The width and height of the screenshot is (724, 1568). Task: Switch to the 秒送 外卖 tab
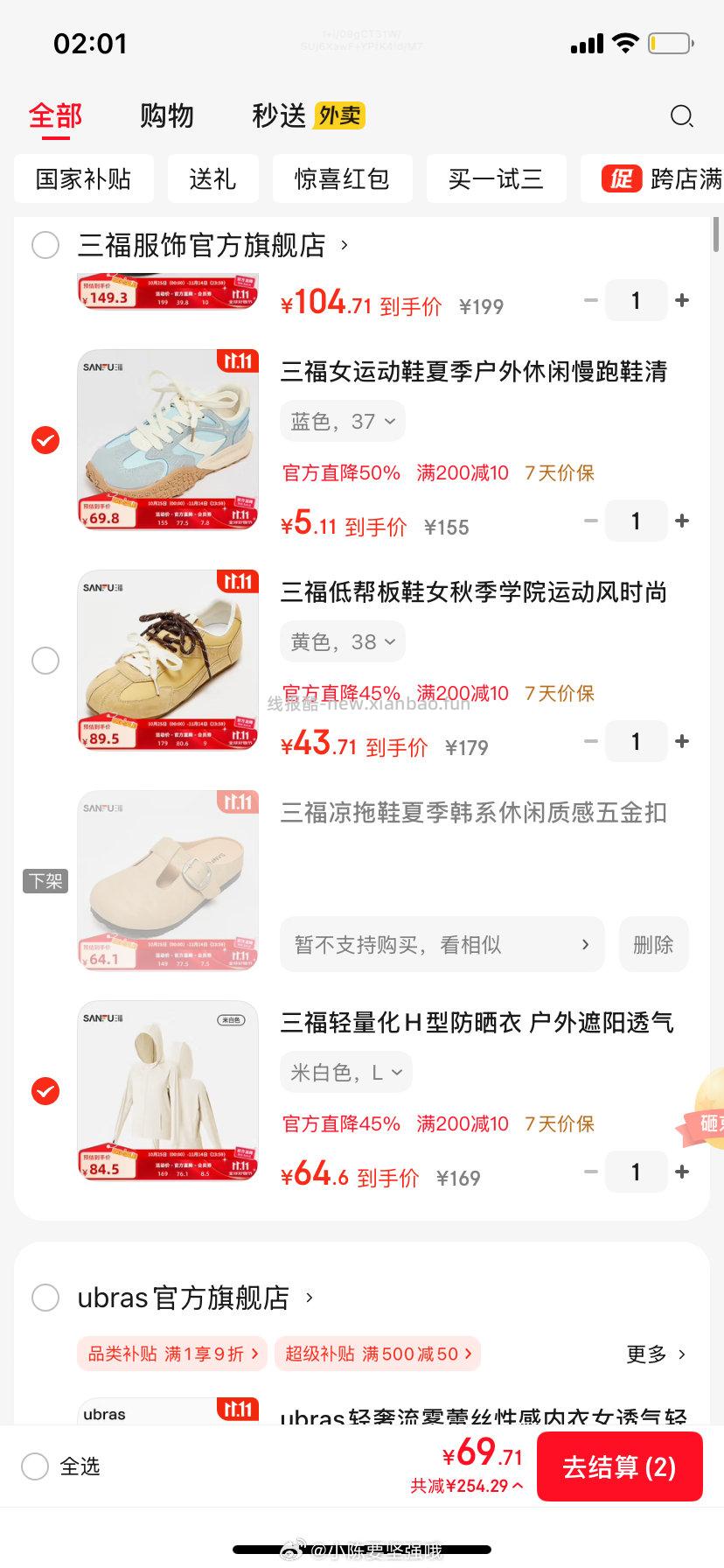coord(308,116)
